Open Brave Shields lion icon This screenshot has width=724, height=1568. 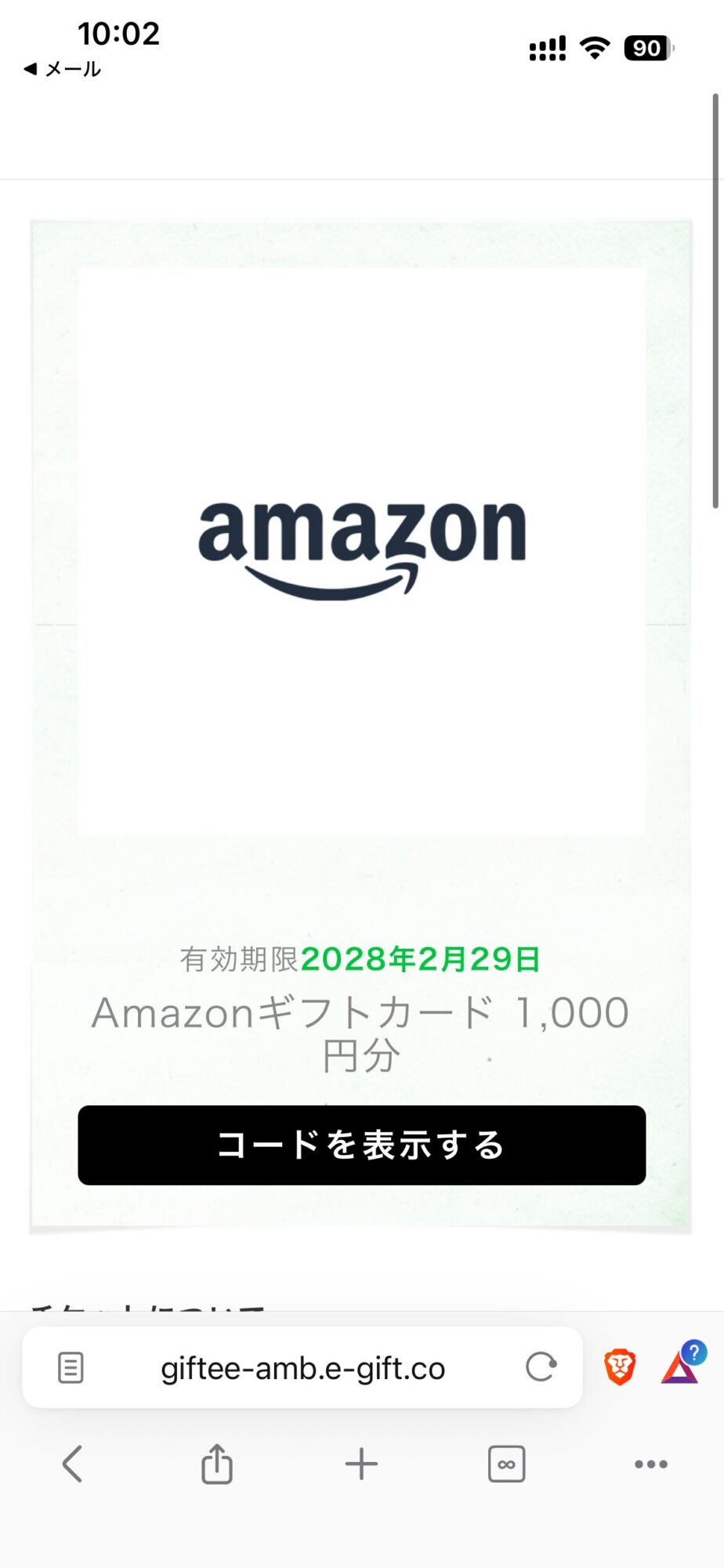tap(620, 1367)
